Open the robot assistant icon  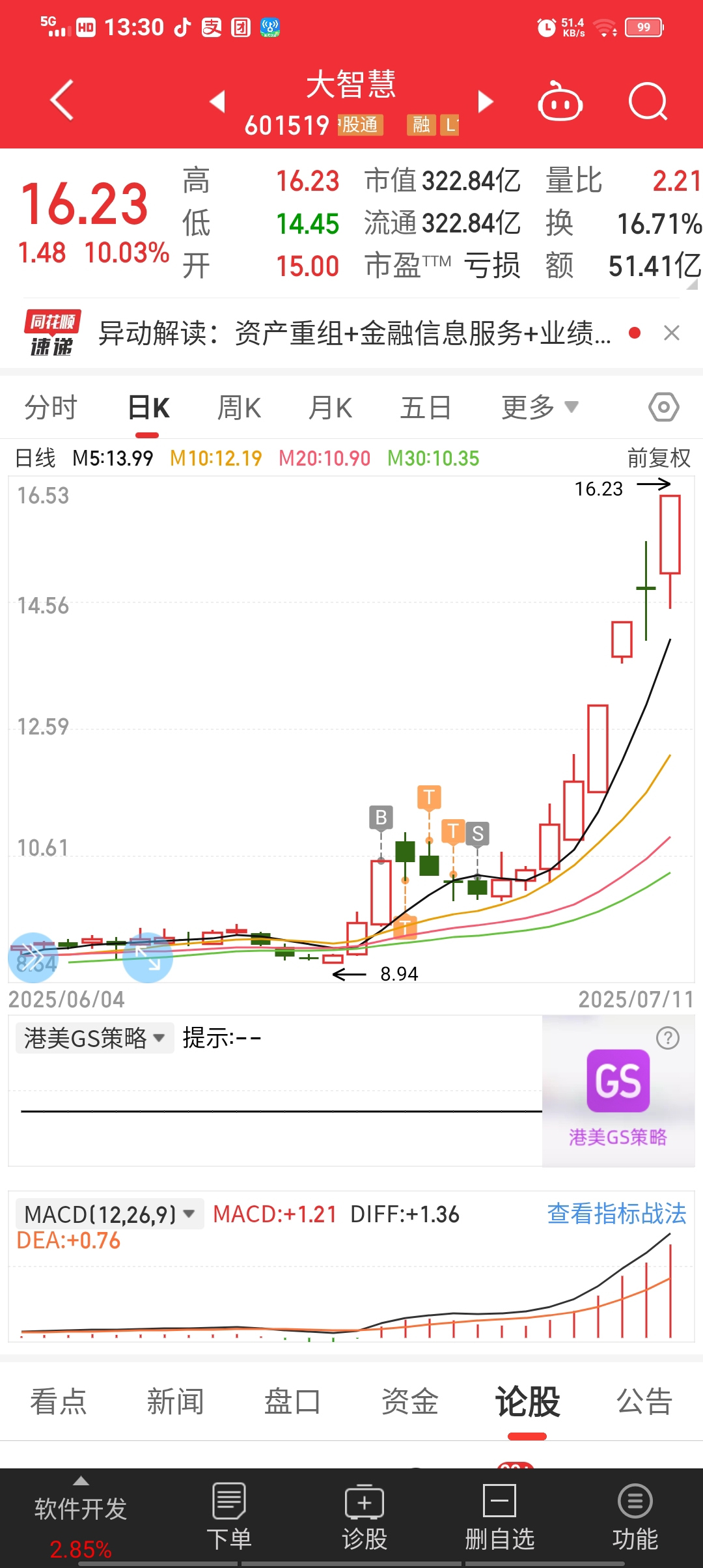click(560, 102)
